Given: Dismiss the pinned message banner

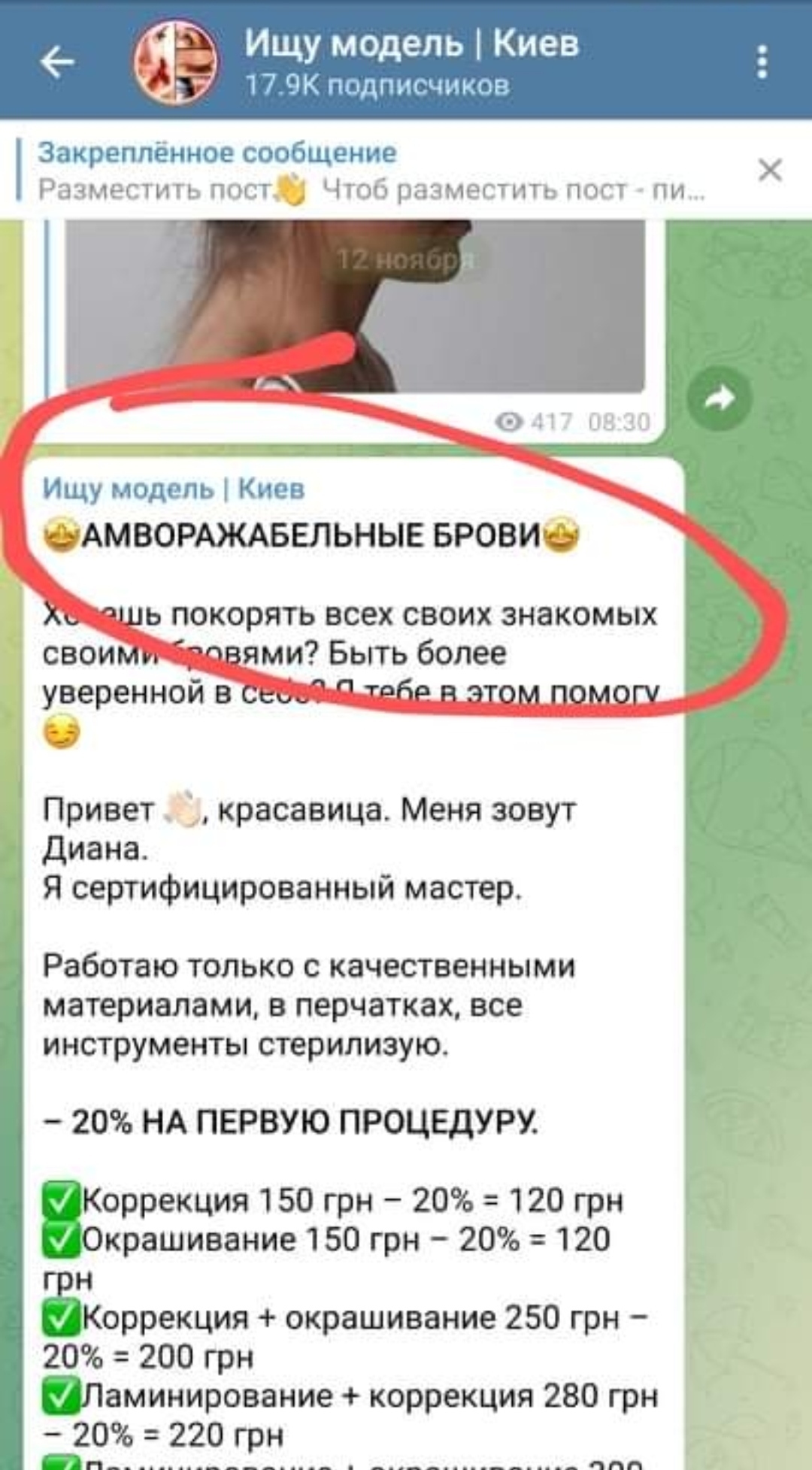Looking at the screenshot, I should (771, 171).
